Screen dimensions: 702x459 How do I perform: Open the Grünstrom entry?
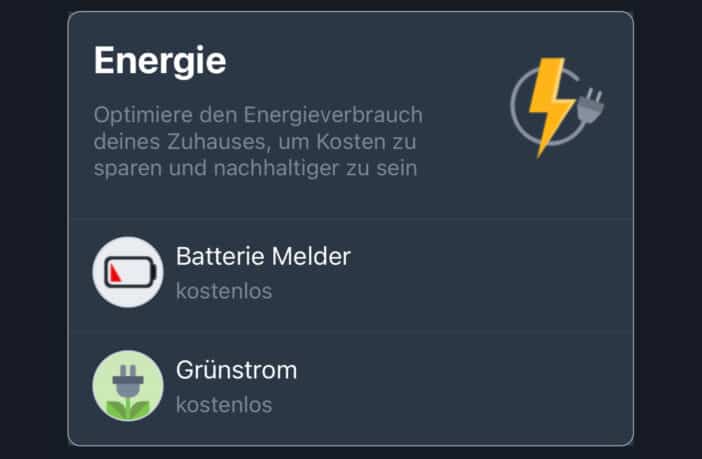[x=237, y=386]
